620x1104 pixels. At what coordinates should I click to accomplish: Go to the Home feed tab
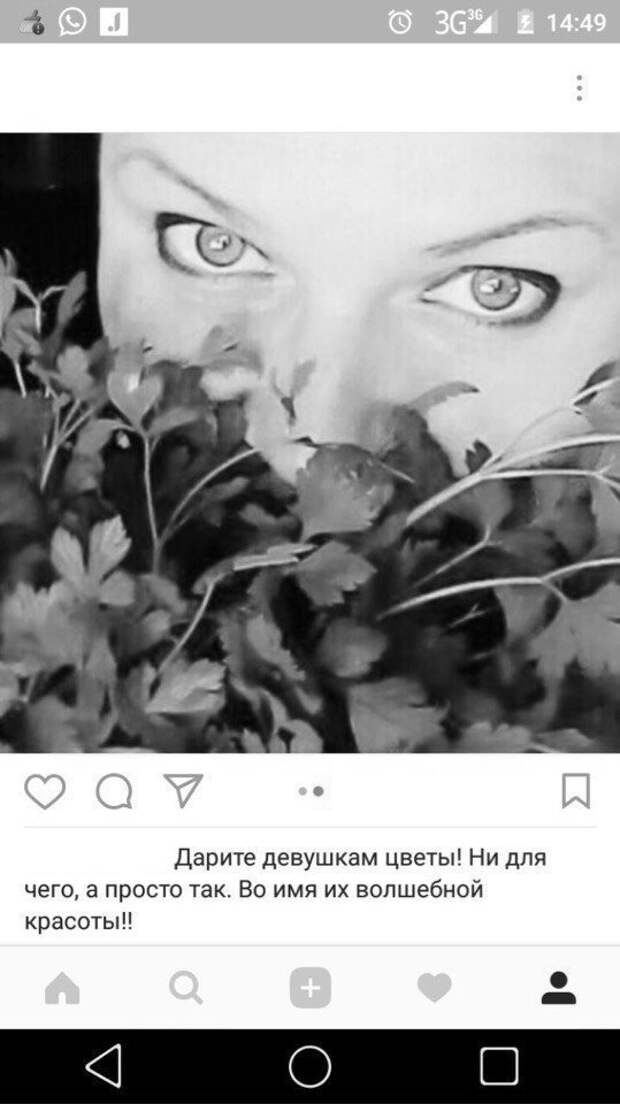pos(62,989)
